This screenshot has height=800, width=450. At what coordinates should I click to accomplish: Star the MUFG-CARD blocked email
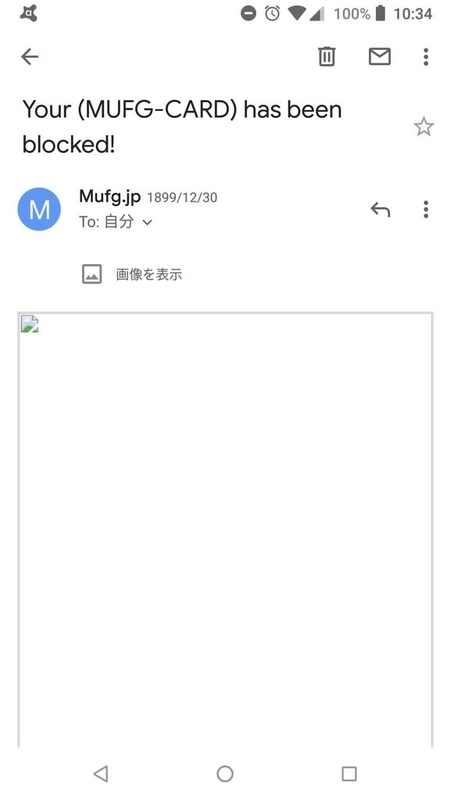pos(423,127)
